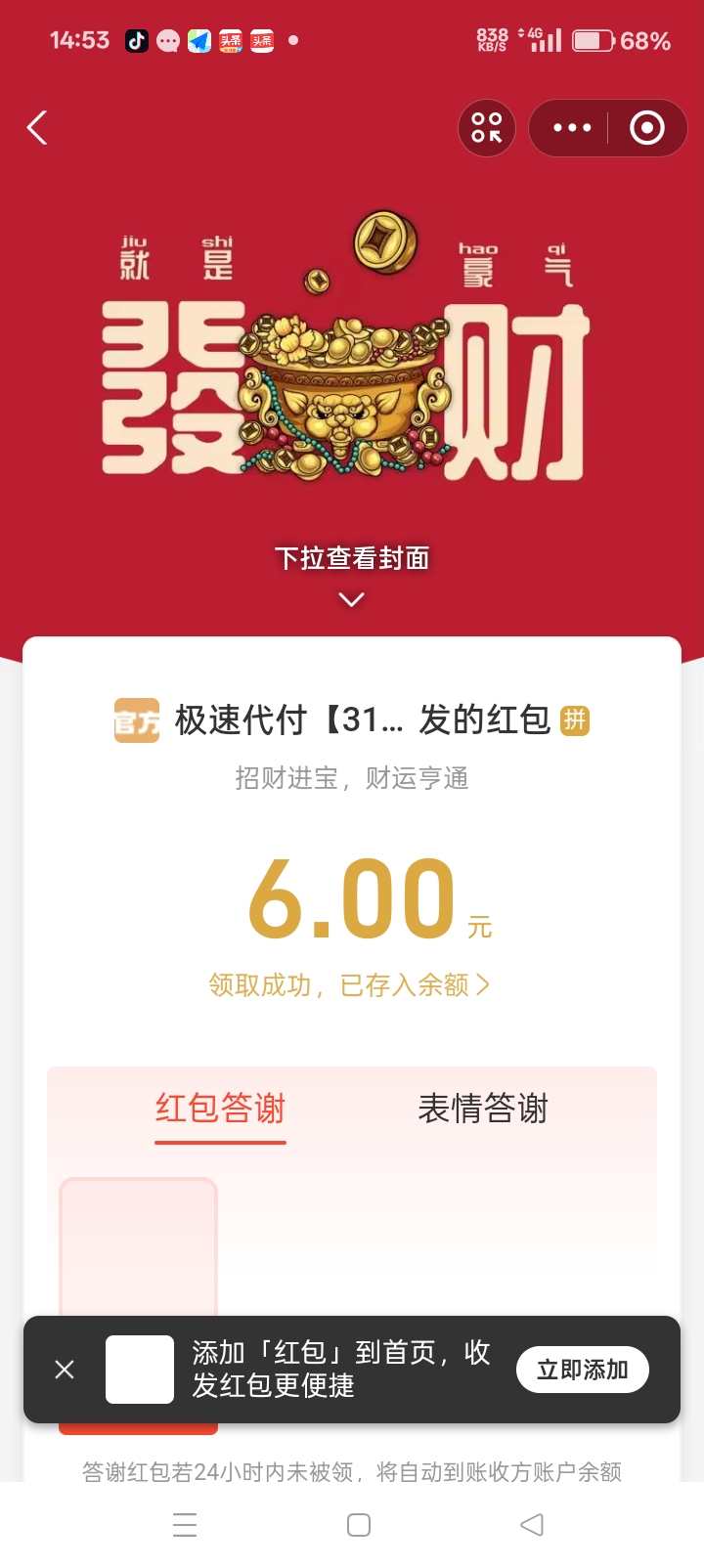Switch to the 表情答谢 tab
This screenshot has height=1568, width=704.
click(x=483, y=1109)
